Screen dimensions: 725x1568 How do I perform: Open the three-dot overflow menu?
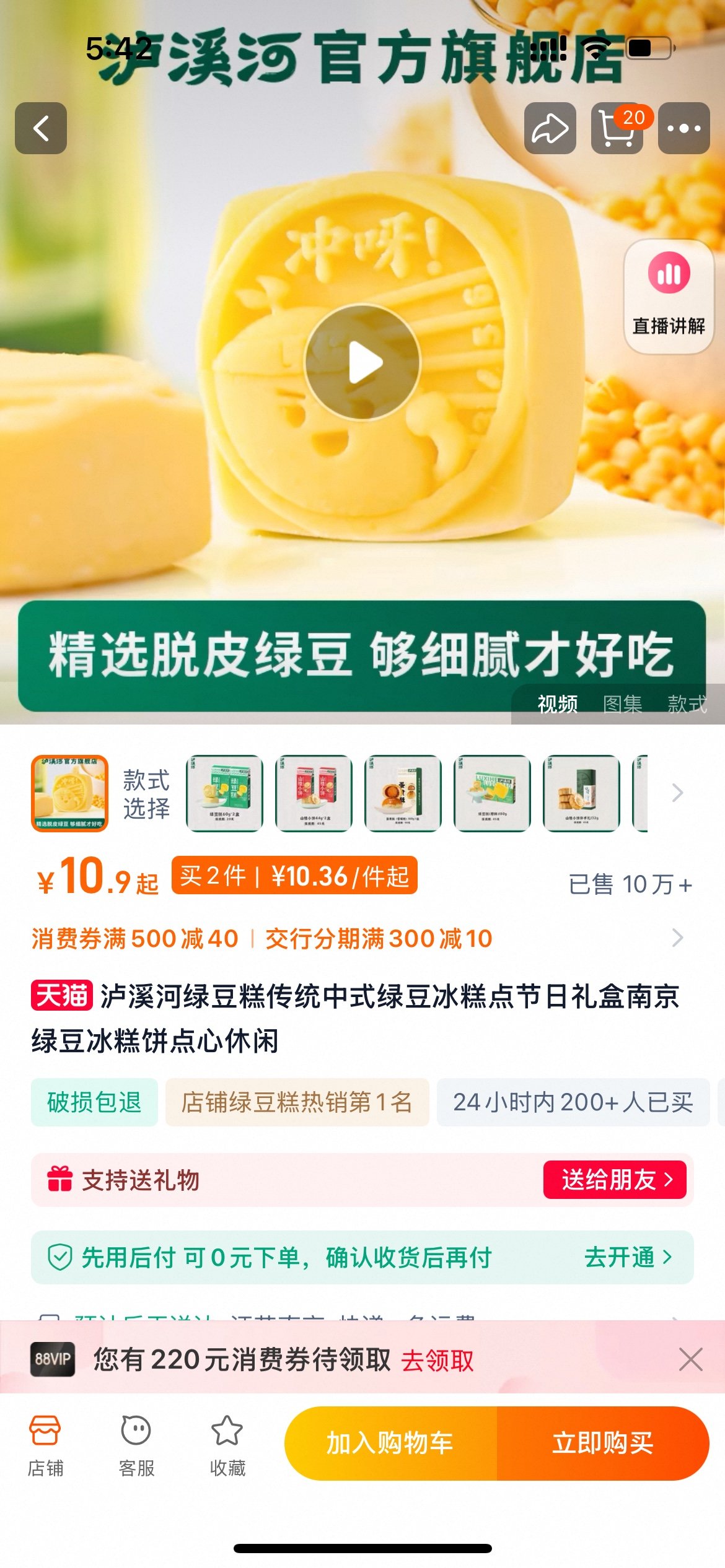tap(683, 128)
